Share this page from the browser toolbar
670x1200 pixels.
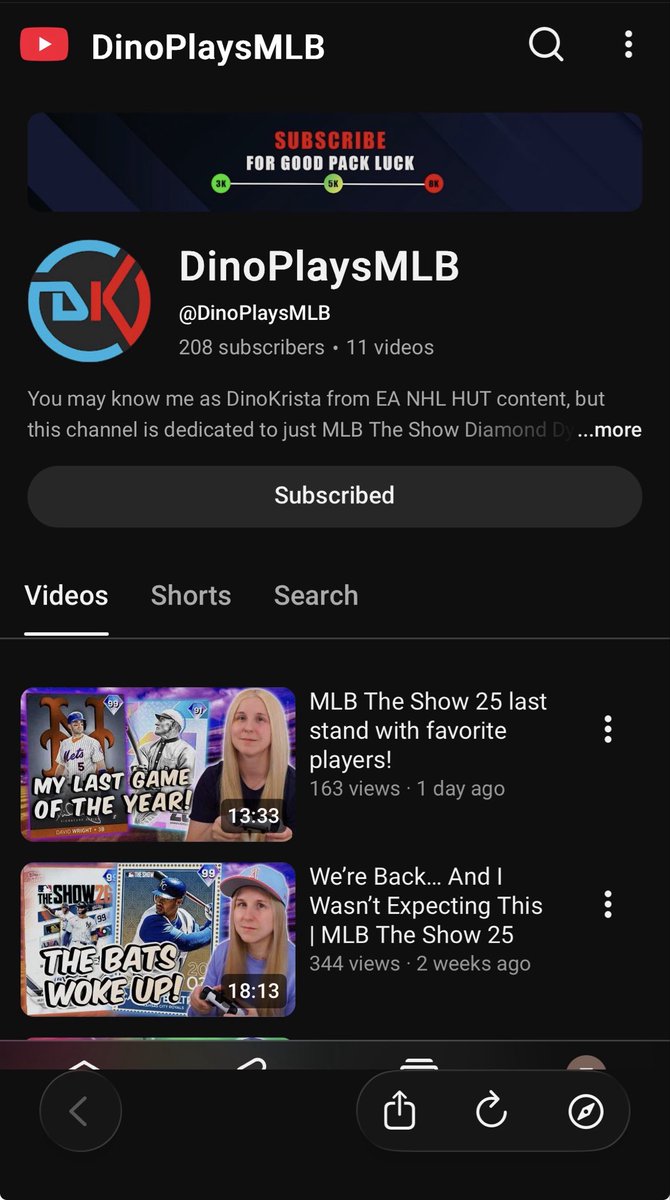coord(399,1112)
